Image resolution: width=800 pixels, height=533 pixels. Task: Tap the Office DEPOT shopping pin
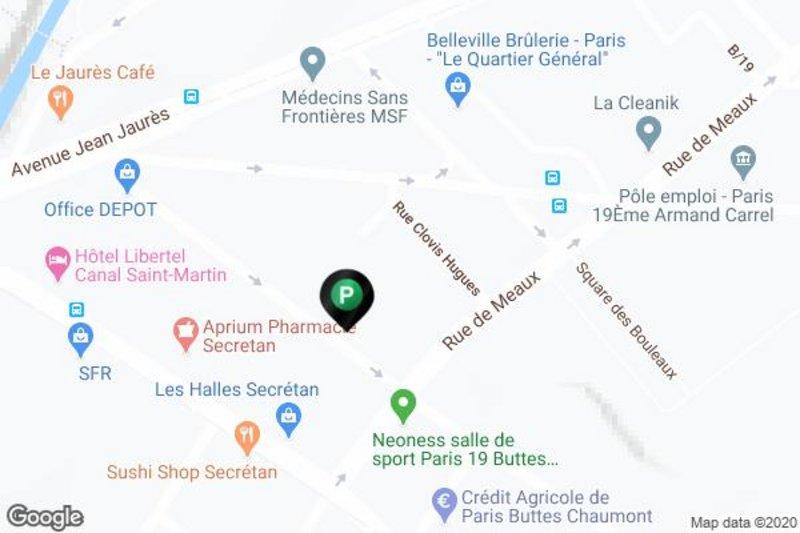[127, 174]
